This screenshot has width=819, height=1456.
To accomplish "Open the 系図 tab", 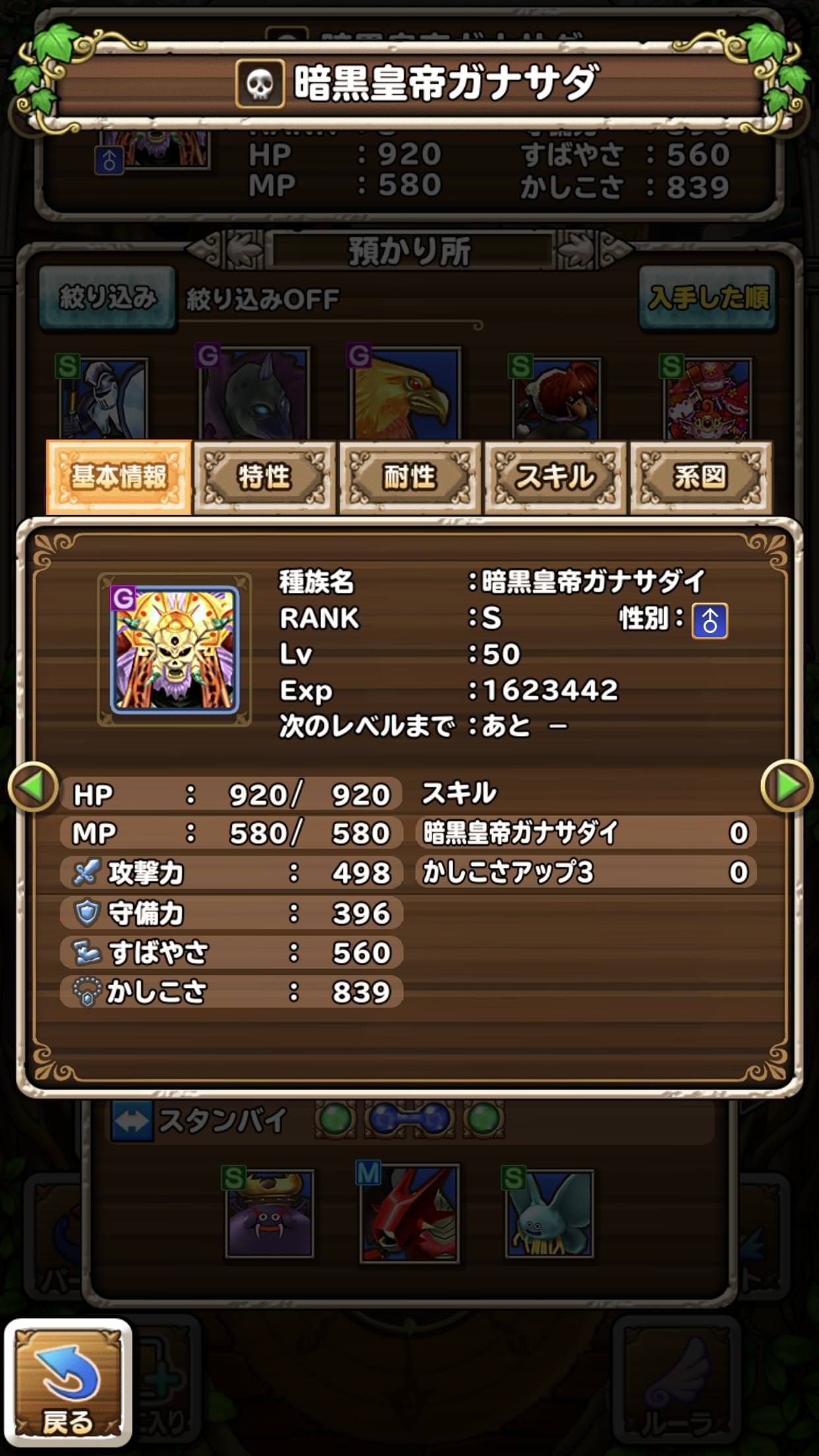I will coord(700,477).
